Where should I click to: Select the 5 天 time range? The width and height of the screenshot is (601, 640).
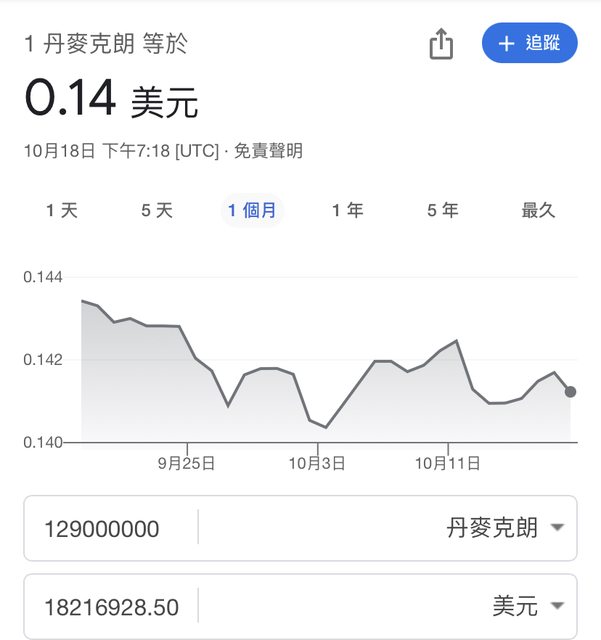point(157,211)
